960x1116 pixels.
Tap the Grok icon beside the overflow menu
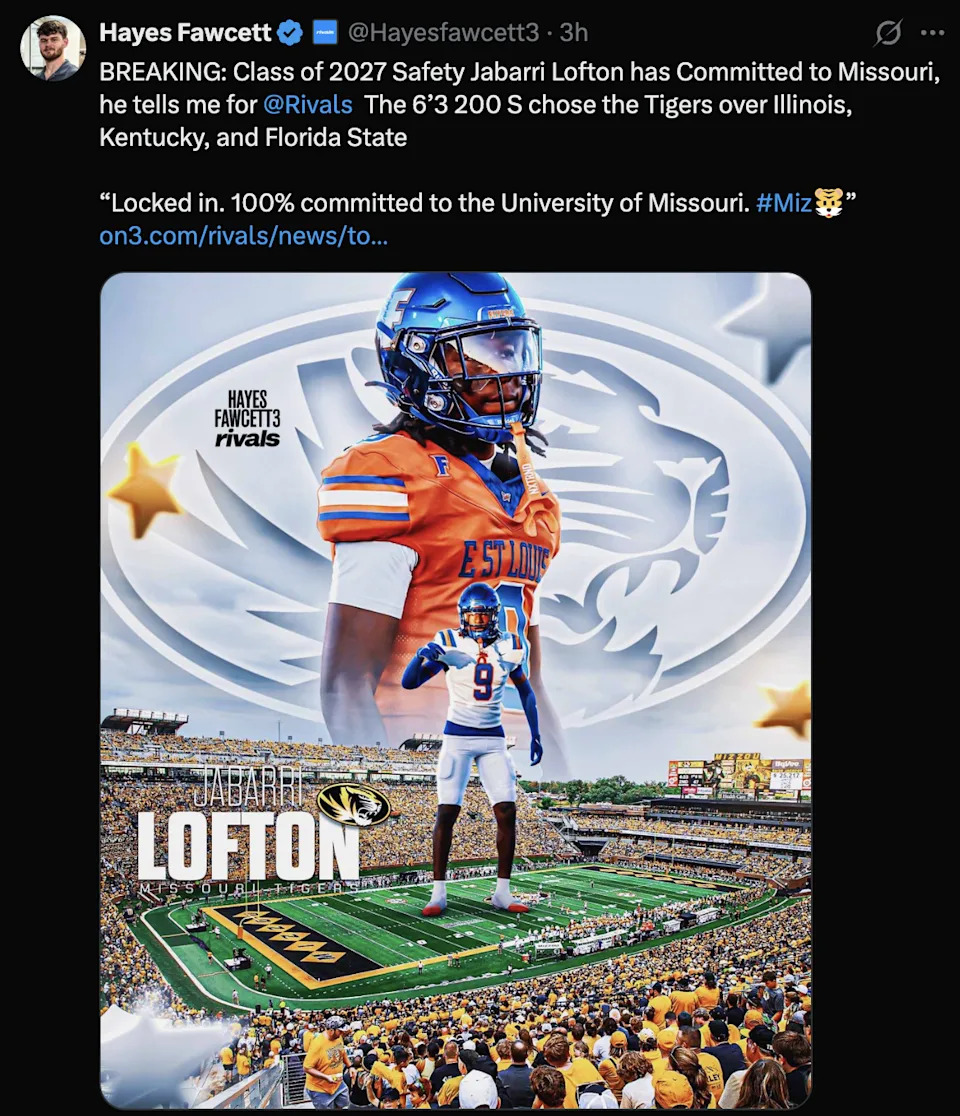(x=888, y=33)
